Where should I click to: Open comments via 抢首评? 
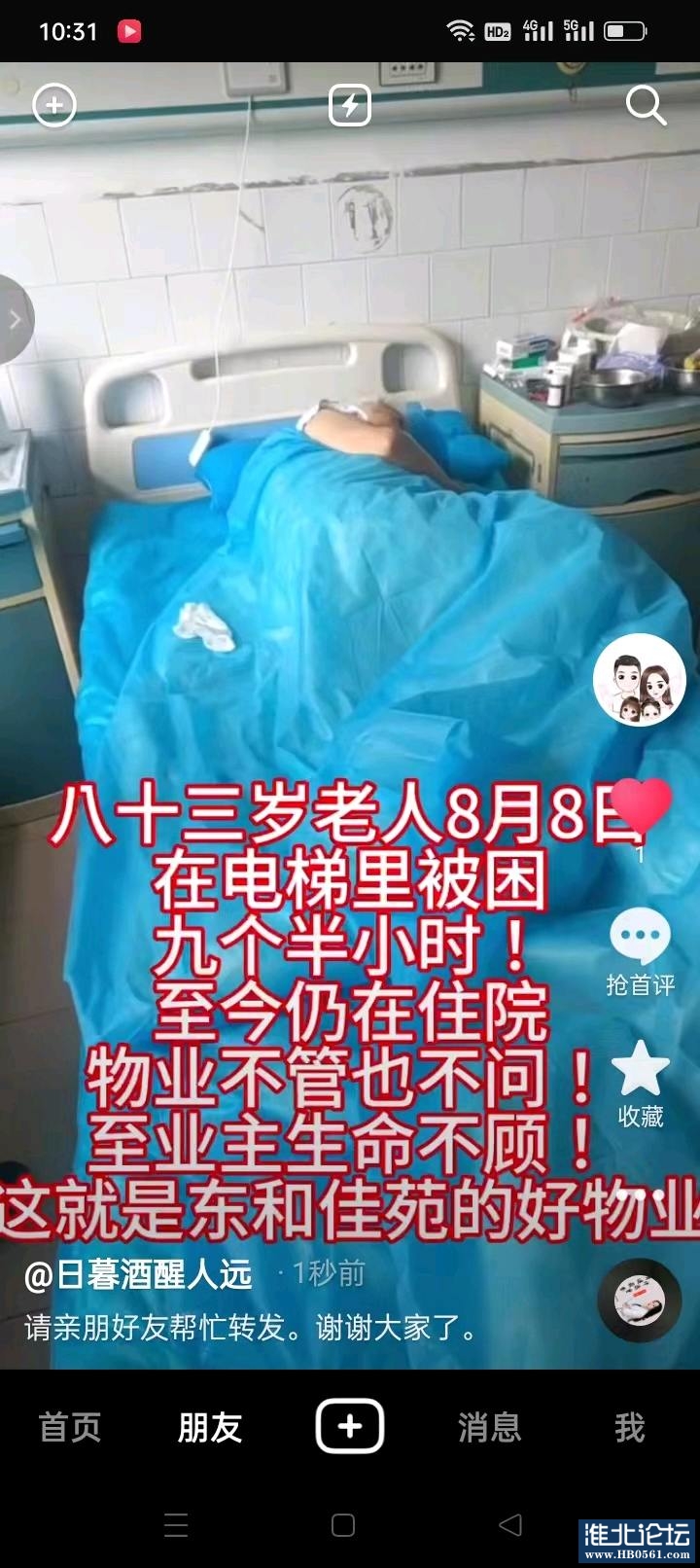click(x=640, y=951)
